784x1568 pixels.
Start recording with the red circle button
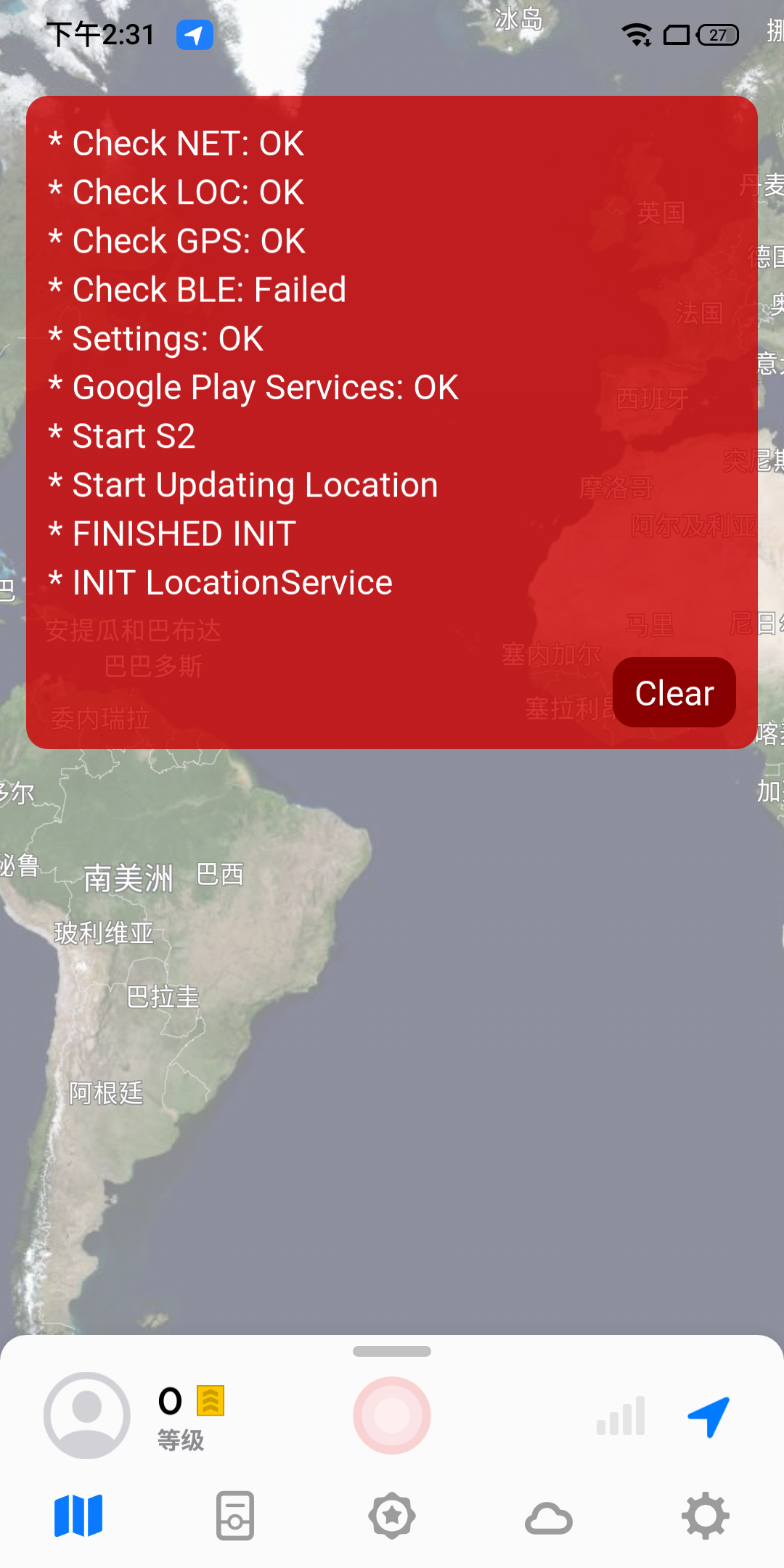392,1415
